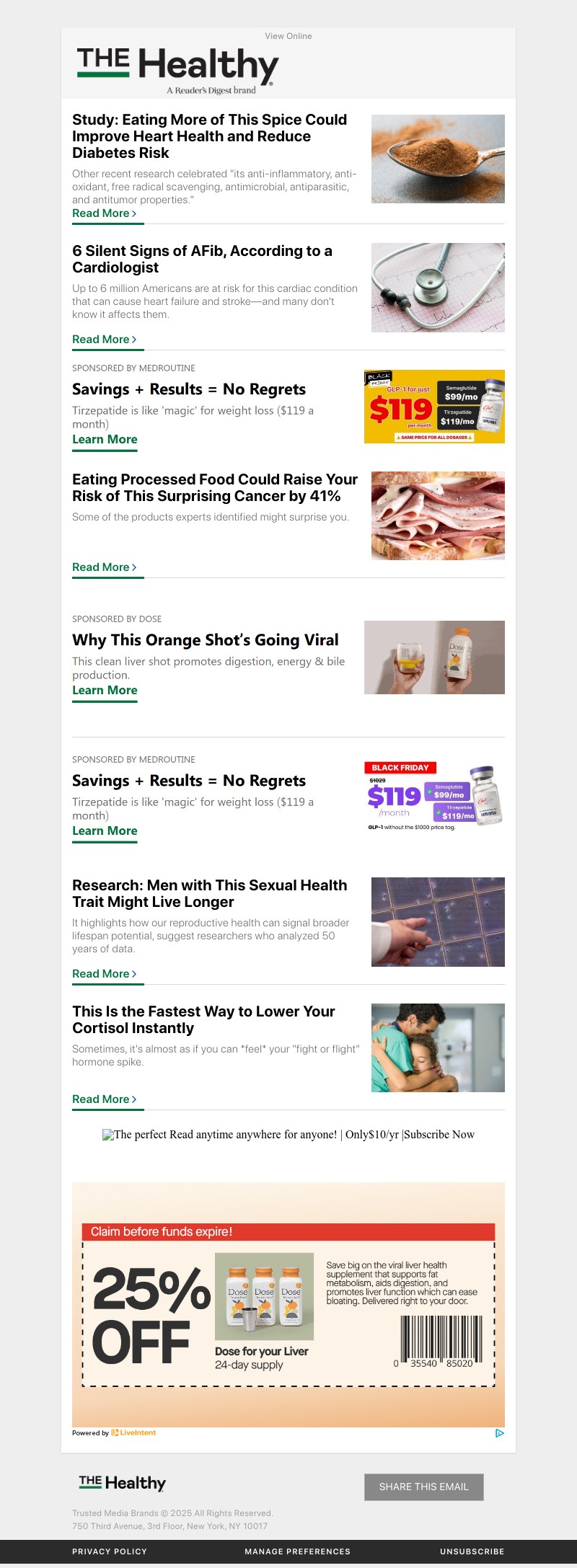Click the AdChoices icon below the coupon ad
Viewport: 577px width, 1568px height.
499,1432
